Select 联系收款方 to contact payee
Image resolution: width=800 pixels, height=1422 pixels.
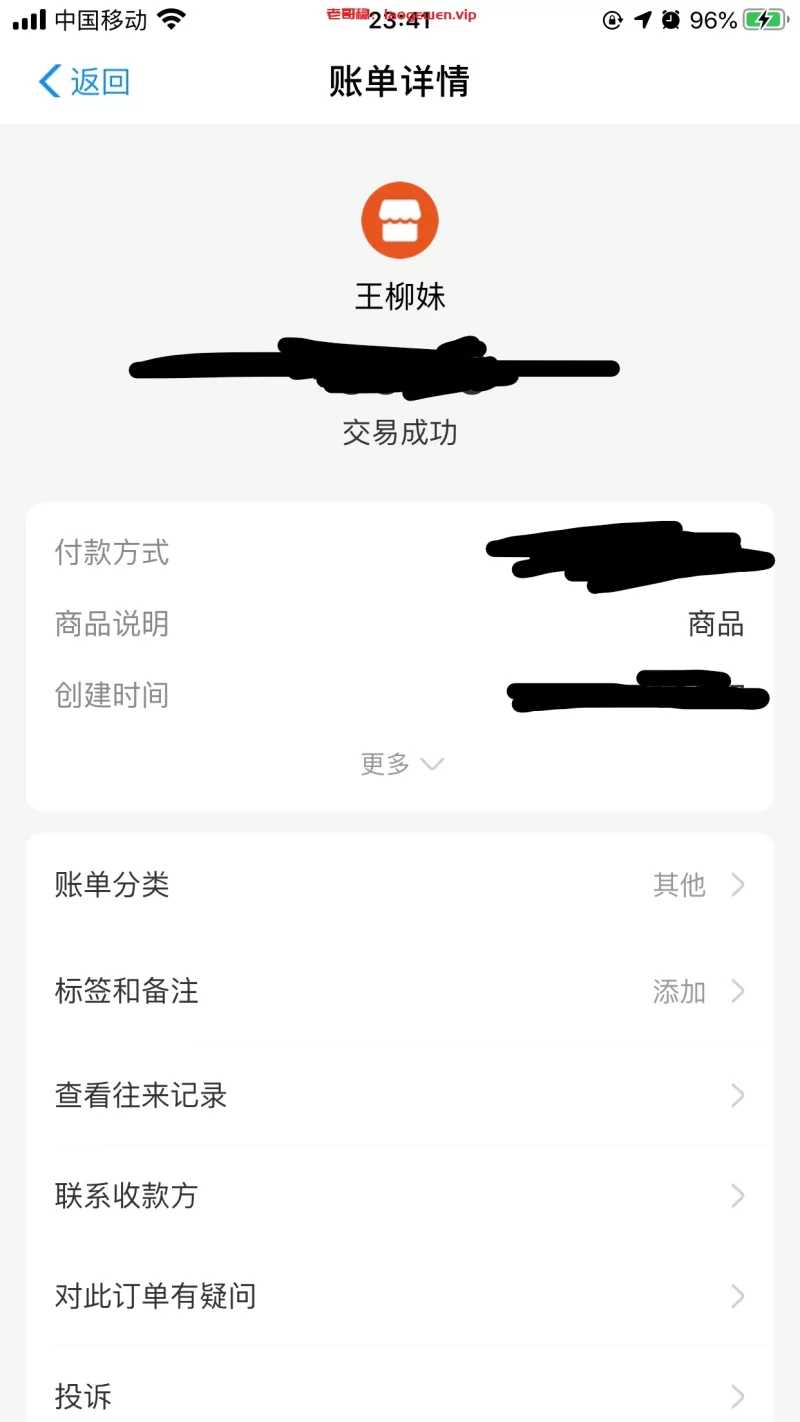(400, 1196)
